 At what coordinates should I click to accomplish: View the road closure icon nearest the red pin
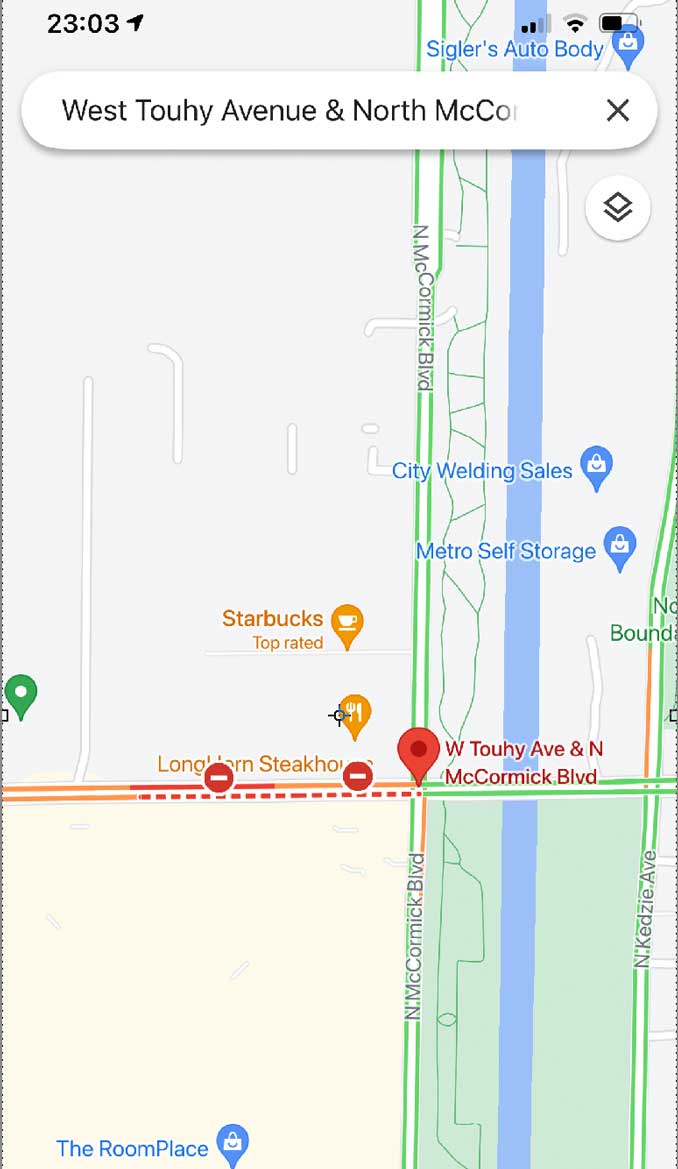pyautogui.click(x=357, y=776)
